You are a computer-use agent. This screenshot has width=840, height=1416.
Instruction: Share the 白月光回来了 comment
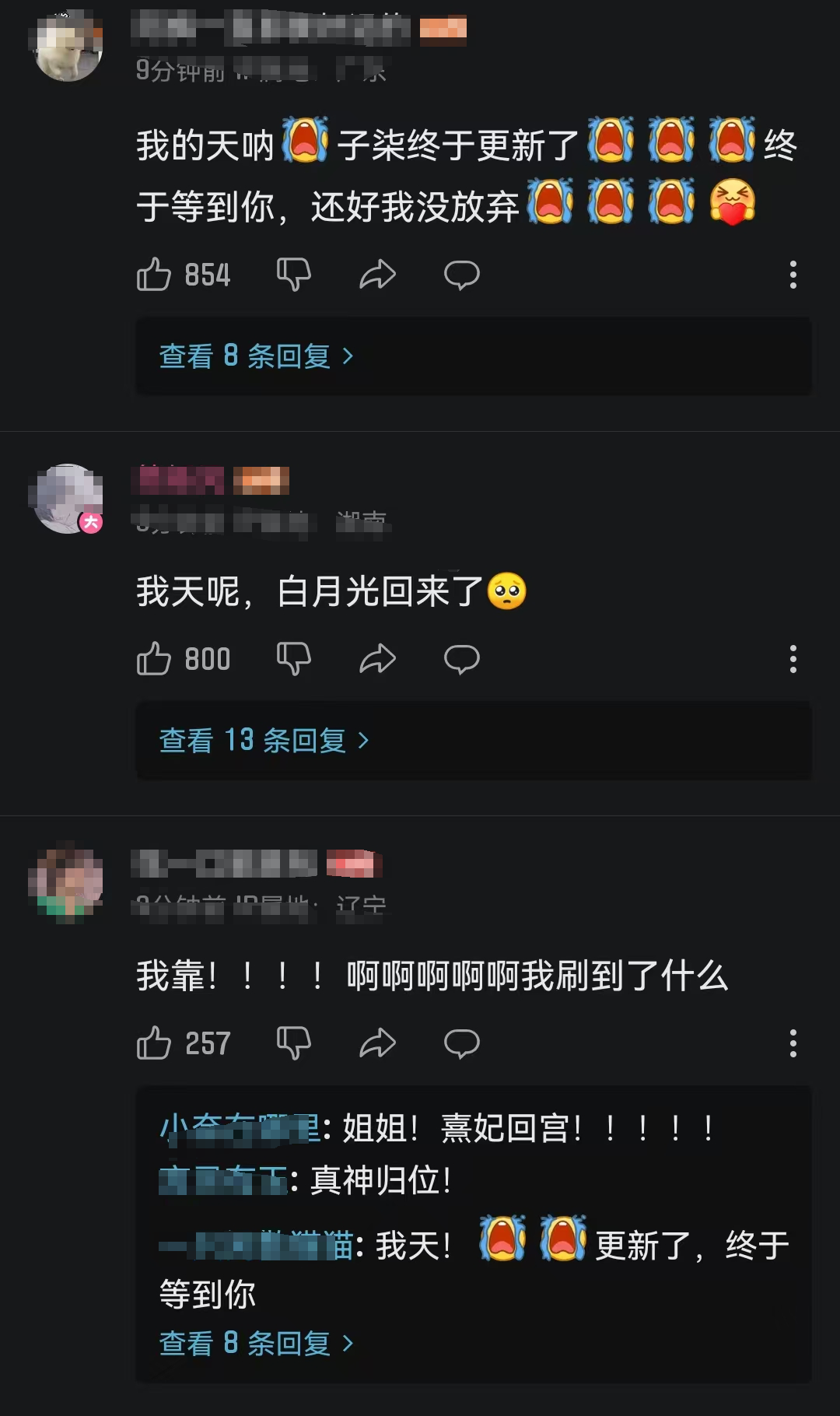click(378, 659)
